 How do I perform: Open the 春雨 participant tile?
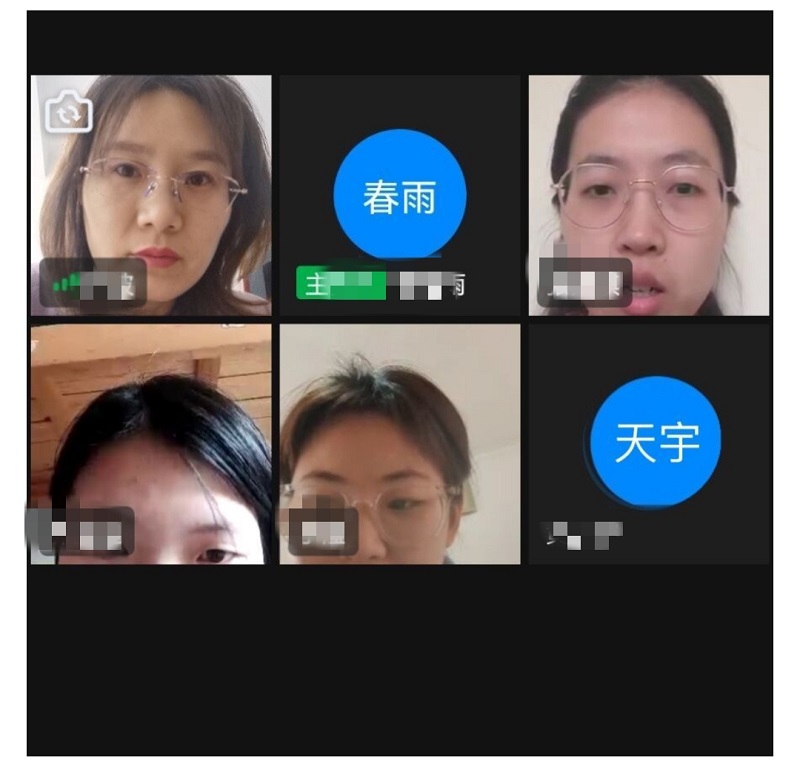pos(400,195)
